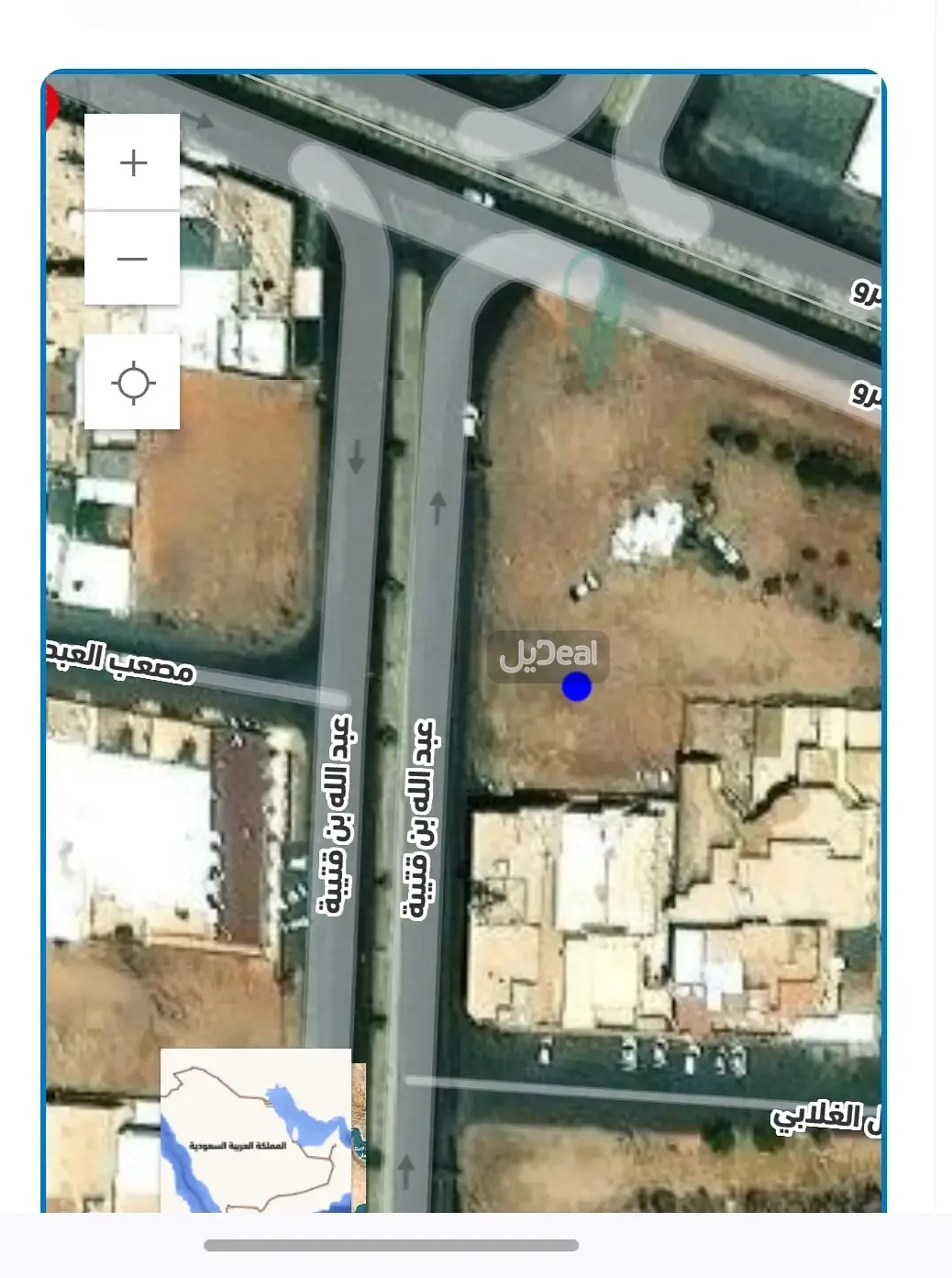The image size is (952, 1278).
Task: Select the blue location dot marker
Action: (x=576, y=687)
